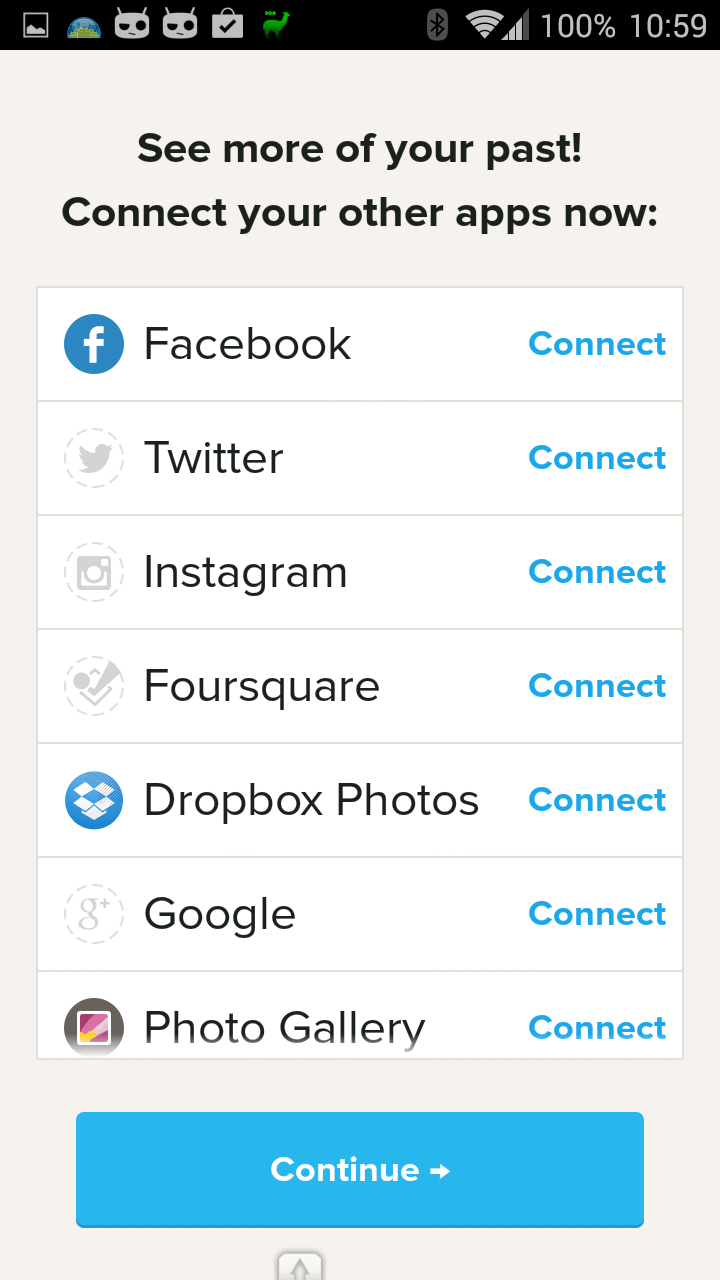The height and width of the screenshot is (1280, 720).
Task: Connect the Foursquare app
Action: pyautogui.click(x=597, y=686)
